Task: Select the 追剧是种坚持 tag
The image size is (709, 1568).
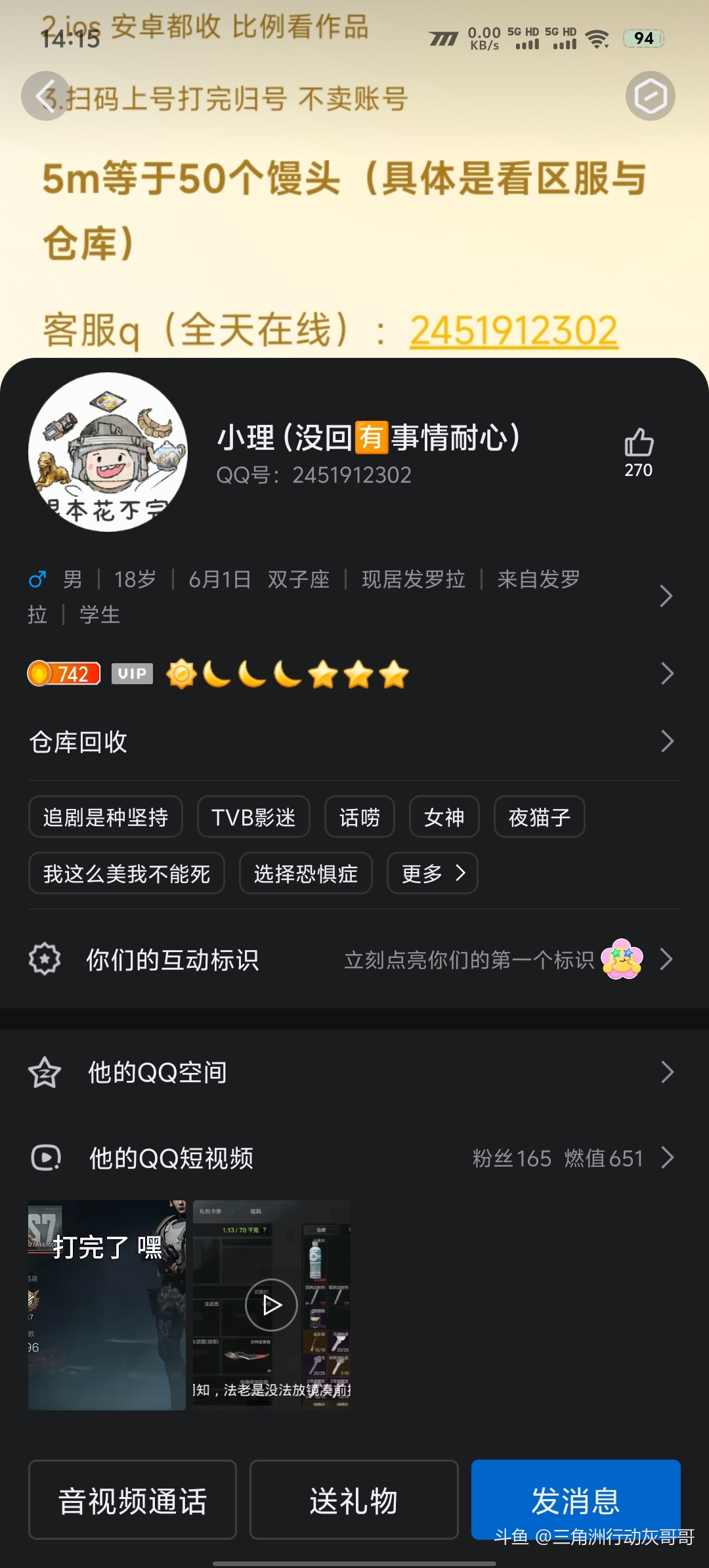Action: click(106, 817)
